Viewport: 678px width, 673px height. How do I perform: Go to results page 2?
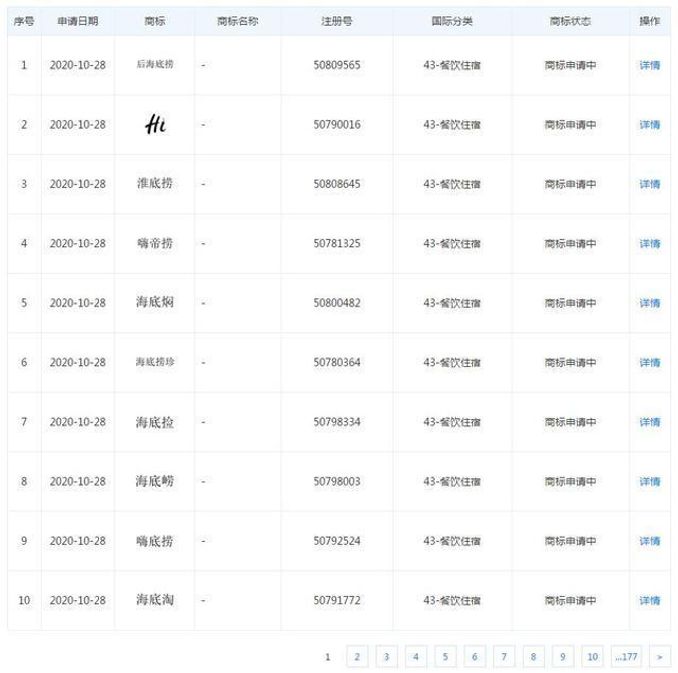(x=357, y=657)
